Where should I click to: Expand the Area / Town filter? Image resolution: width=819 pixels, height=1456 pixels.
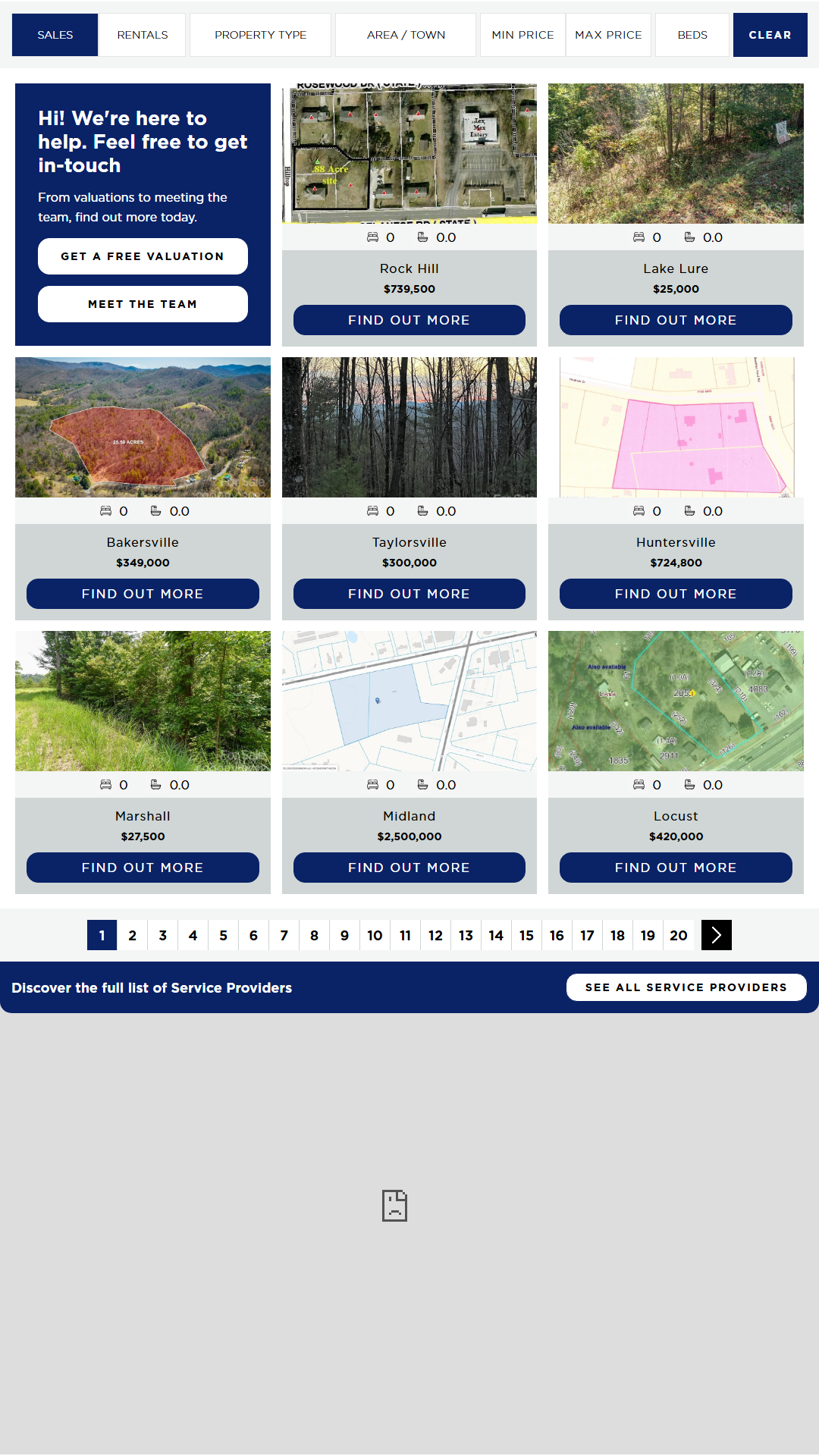(x=406, y=35)
